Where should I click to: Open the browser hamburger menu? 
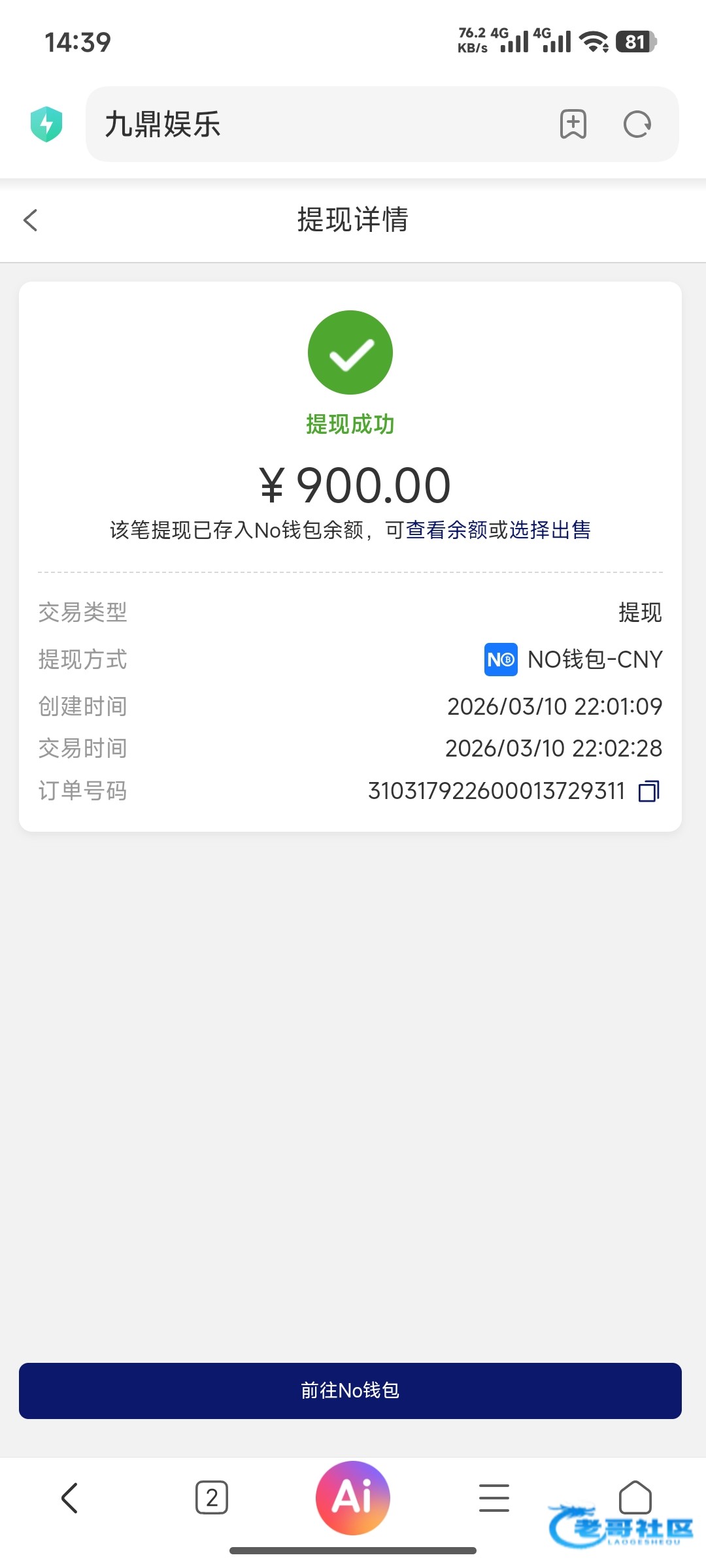pyautogui.click(x=494, y=1497)
